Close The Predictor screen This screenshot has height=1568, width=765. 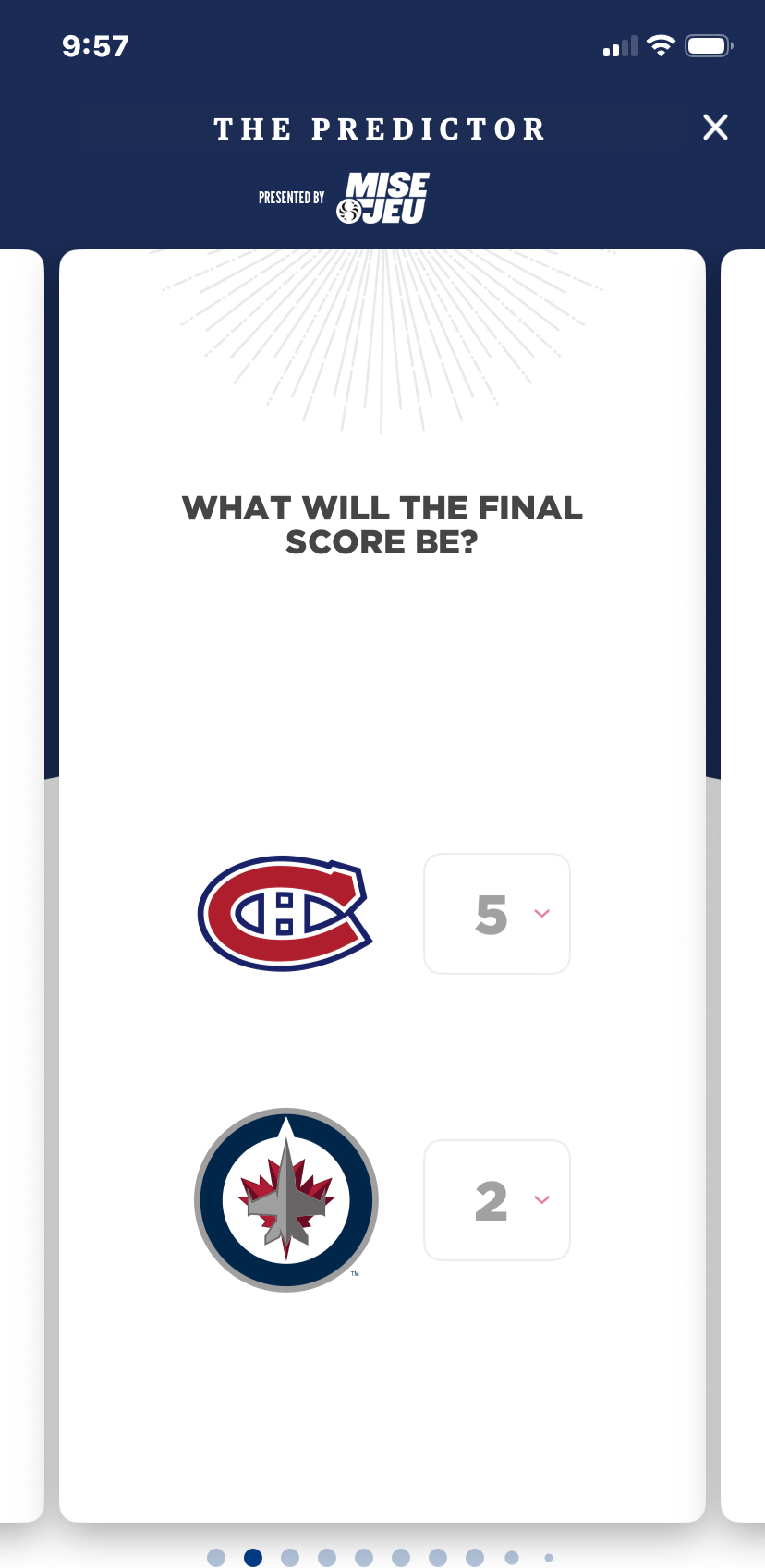[x=715, y=128]
